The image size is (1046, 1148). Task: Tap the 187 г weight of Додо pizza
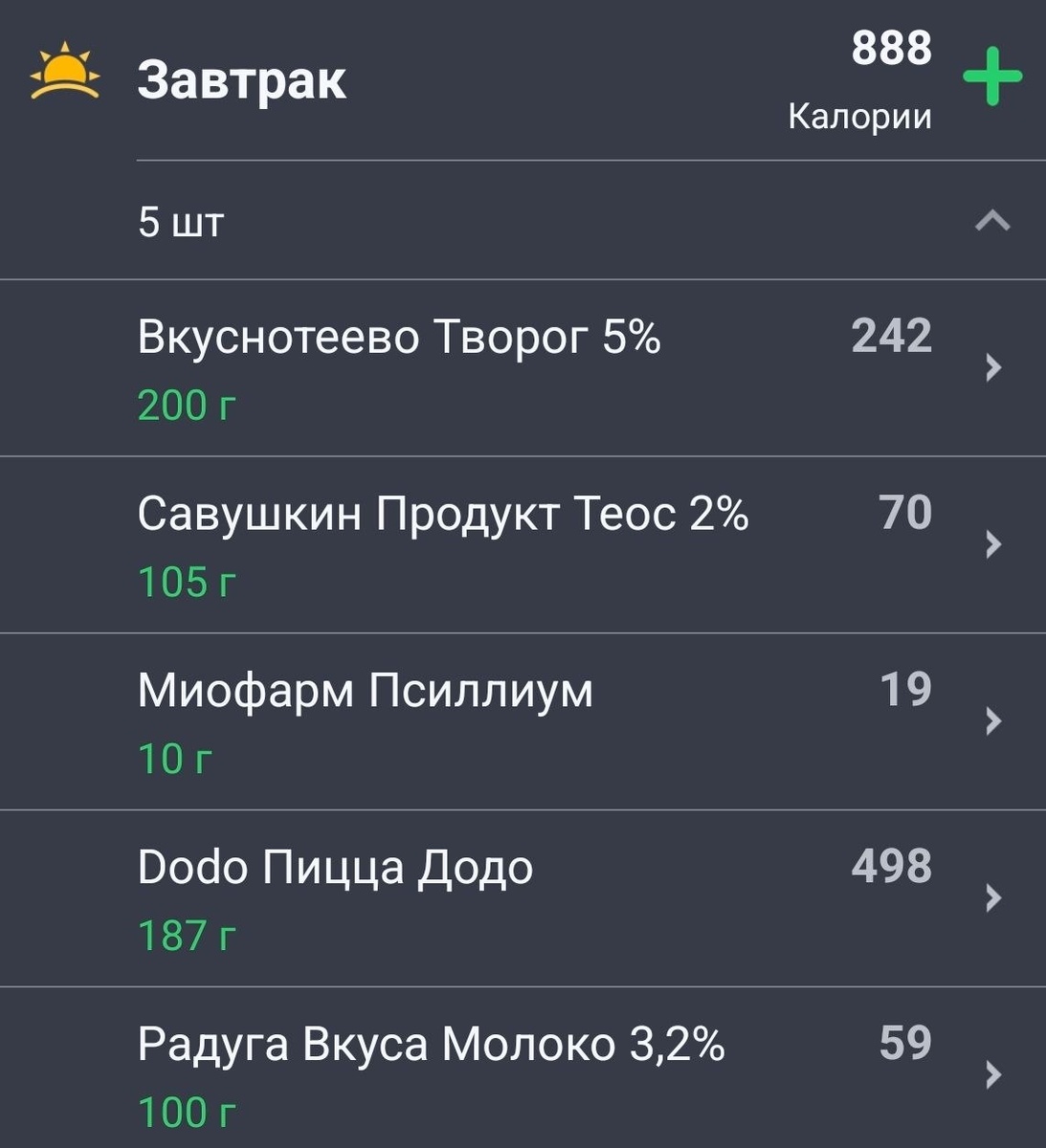[x=189, y=935]
